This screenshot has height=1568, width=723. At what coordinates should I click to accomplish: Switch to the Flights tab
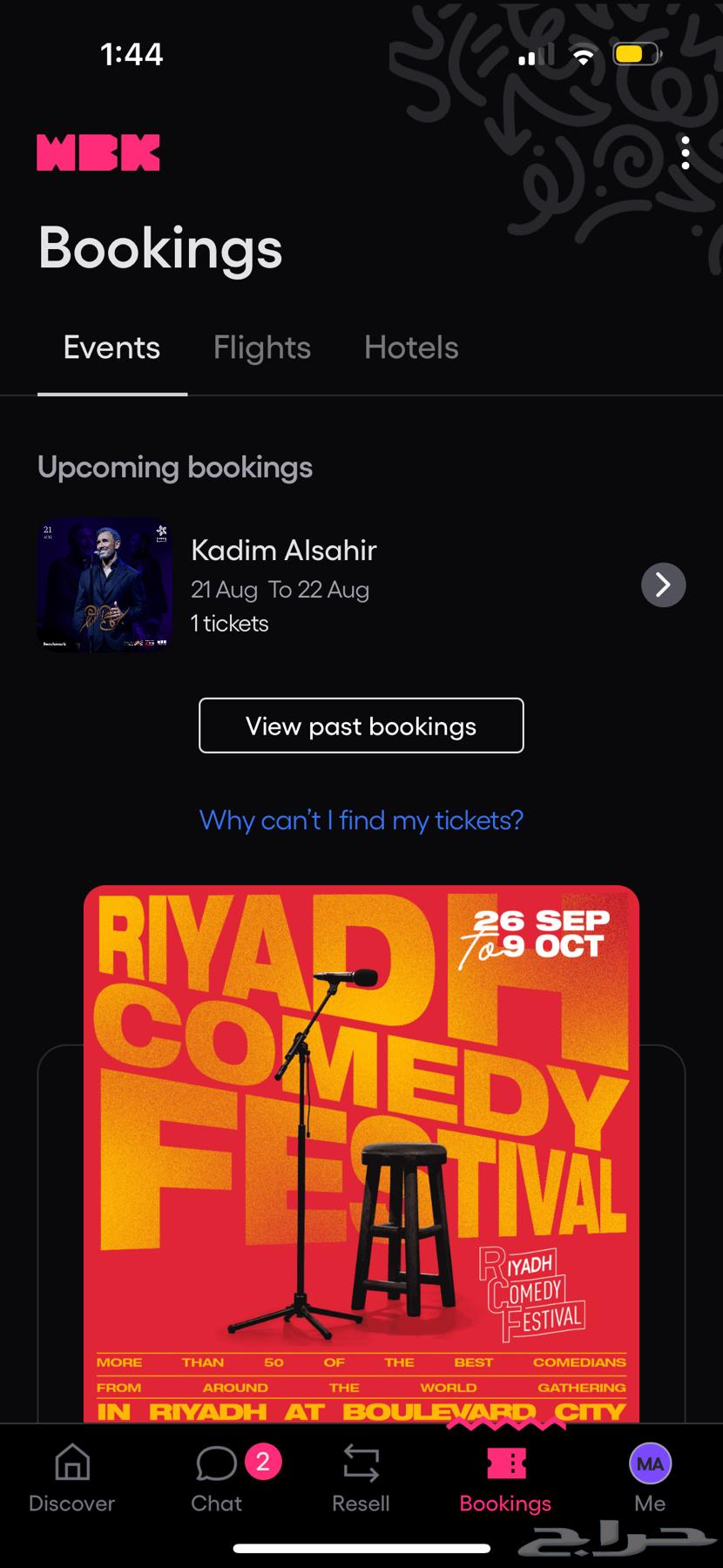[x=261, y=348]
